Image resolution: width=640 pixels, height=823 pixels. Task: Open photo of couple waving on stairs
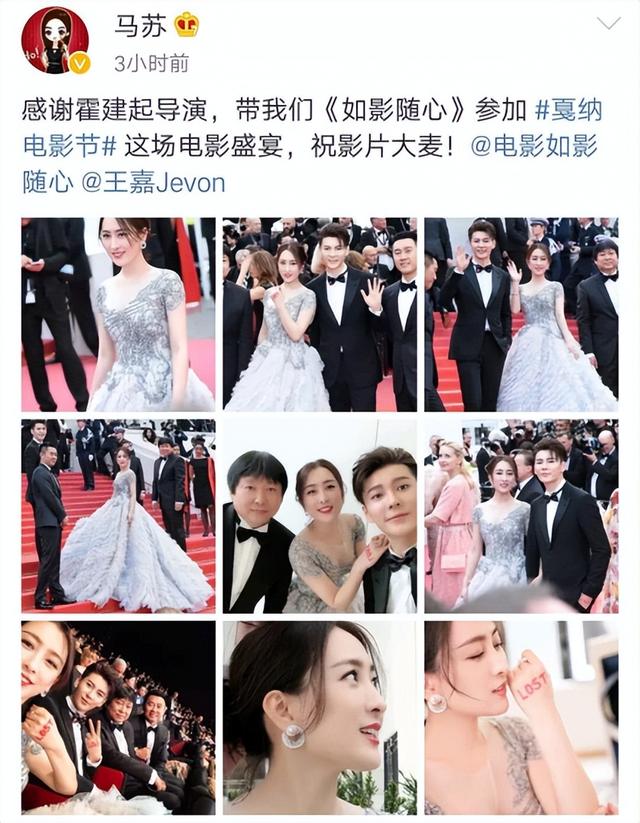point(520,314)
